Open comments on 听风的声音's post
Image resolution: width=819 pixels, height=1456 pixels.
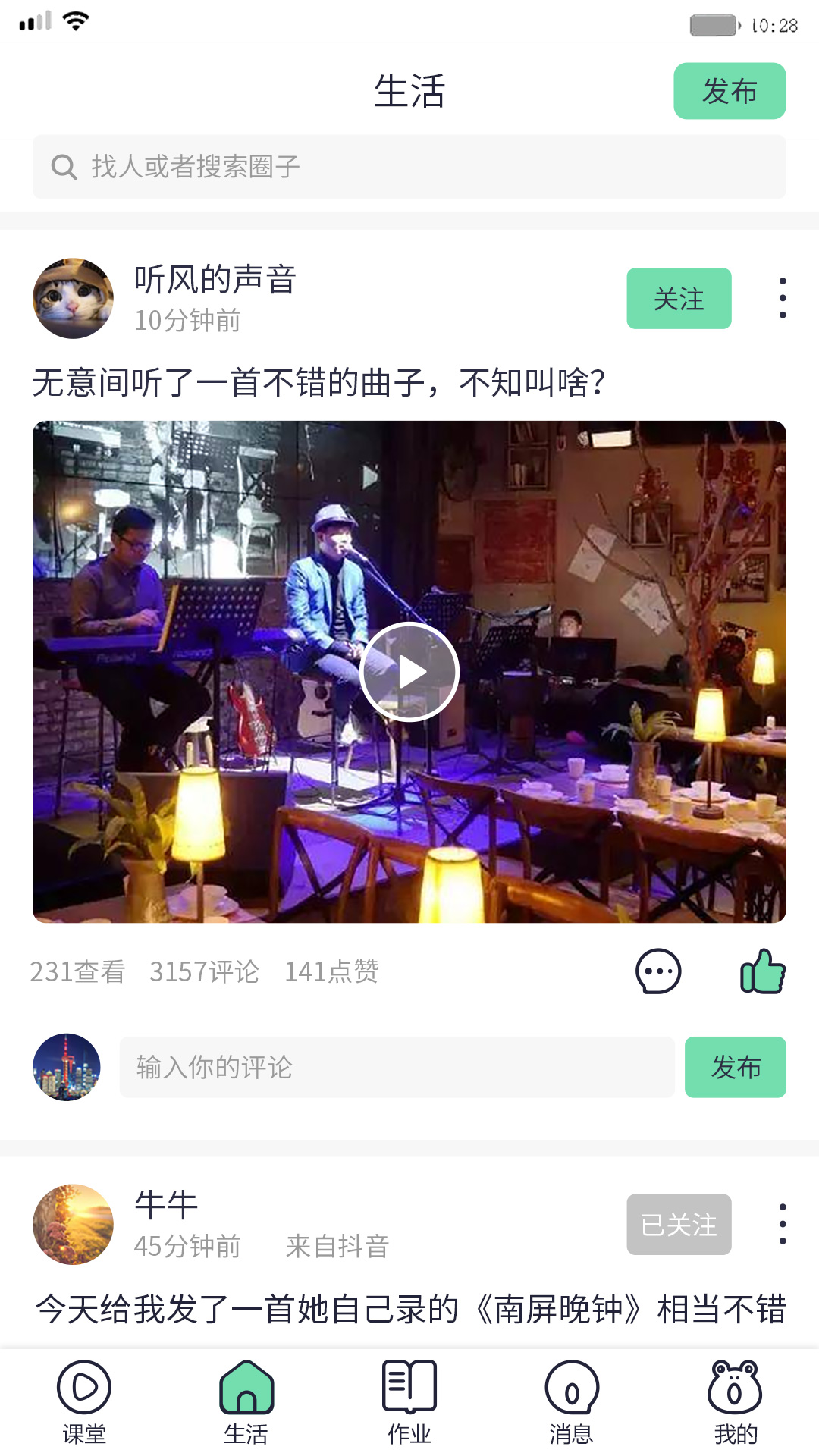click(658, 971)
